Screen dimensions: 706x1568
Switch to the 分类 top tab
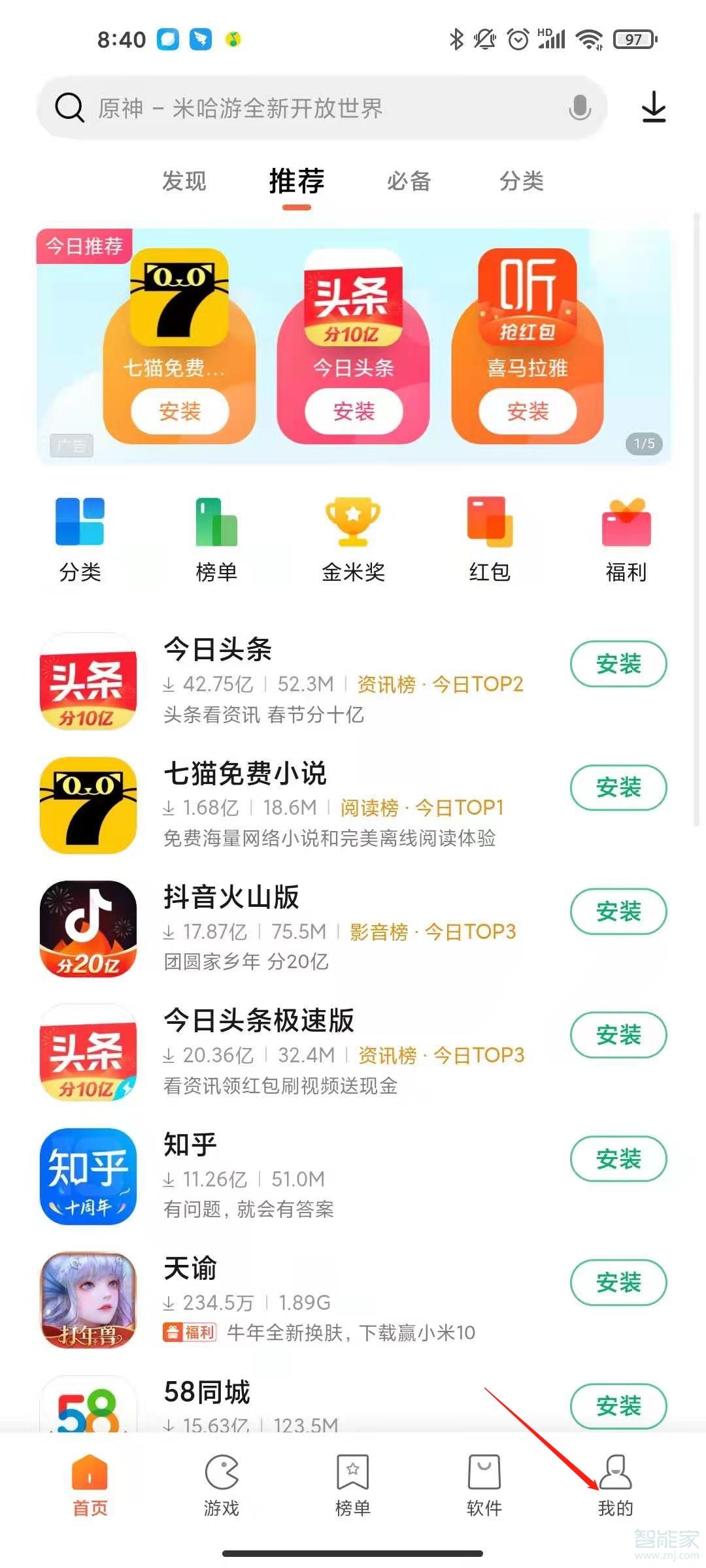522,181
